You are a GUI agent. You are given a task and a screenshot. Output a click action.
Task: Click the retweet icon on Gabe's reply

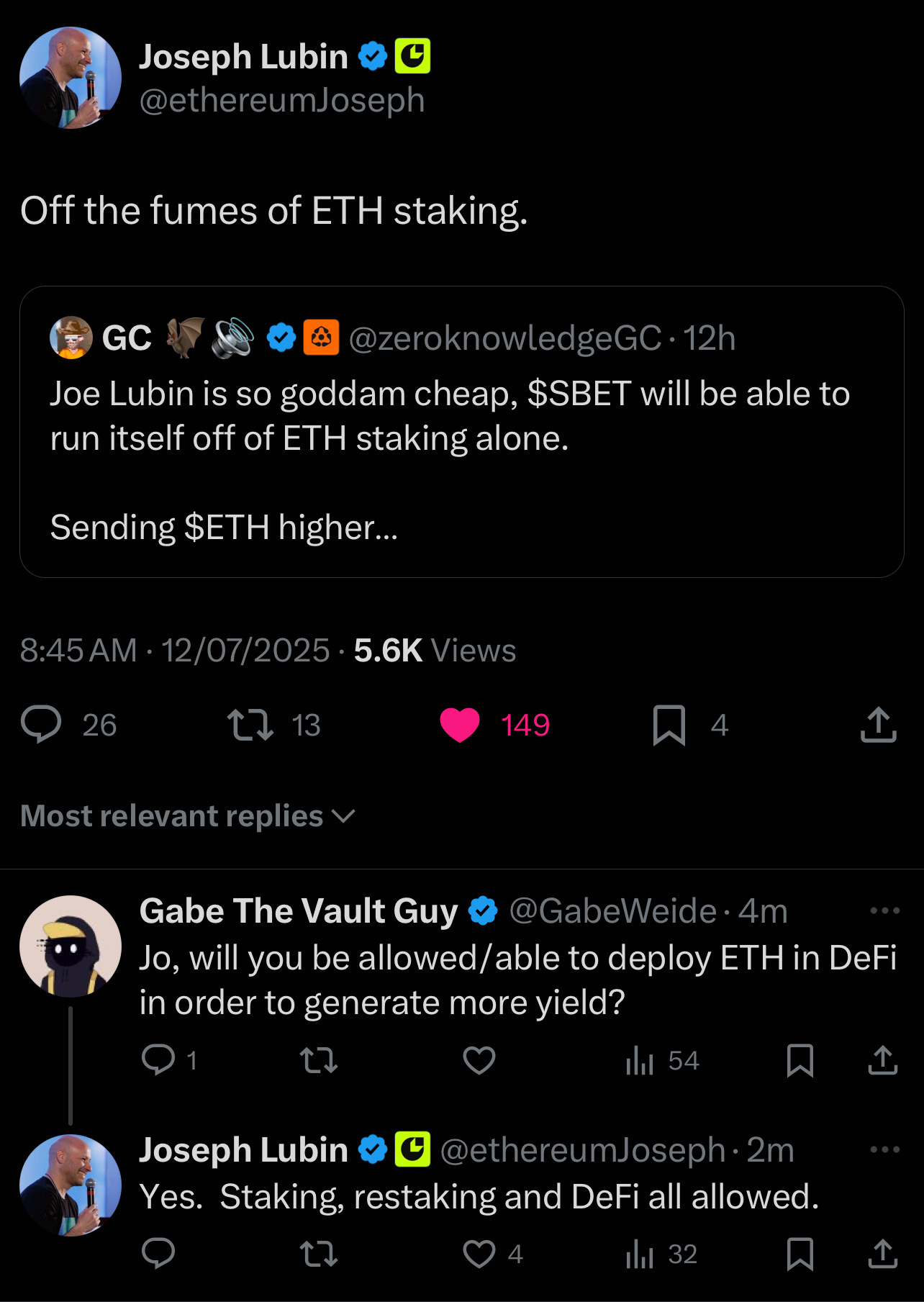tap(320, 1059)
